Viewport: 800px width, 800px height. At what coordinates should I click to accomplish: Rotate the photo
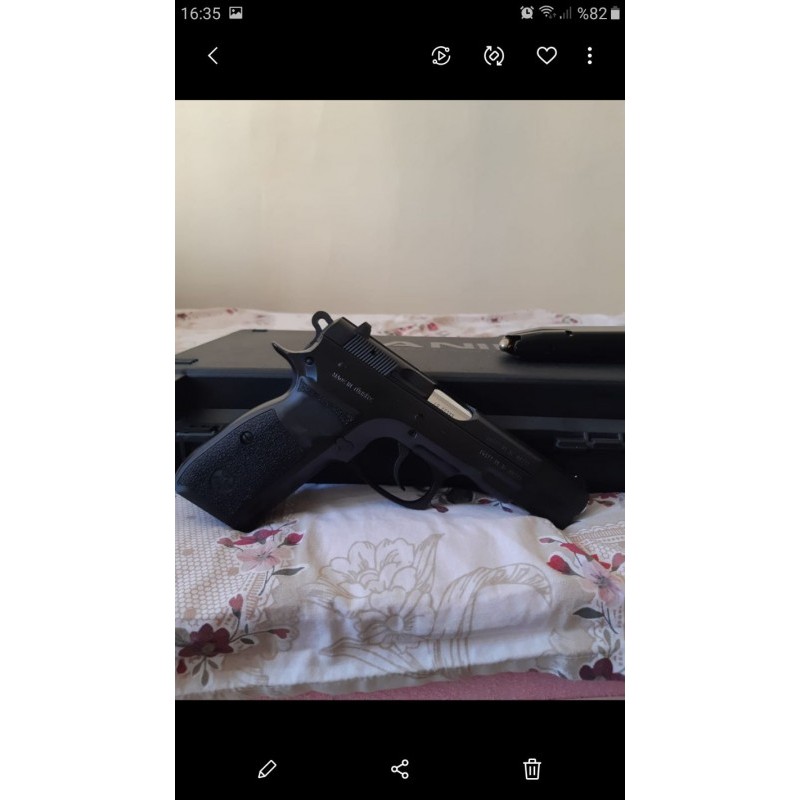click(x=494, y=56)
